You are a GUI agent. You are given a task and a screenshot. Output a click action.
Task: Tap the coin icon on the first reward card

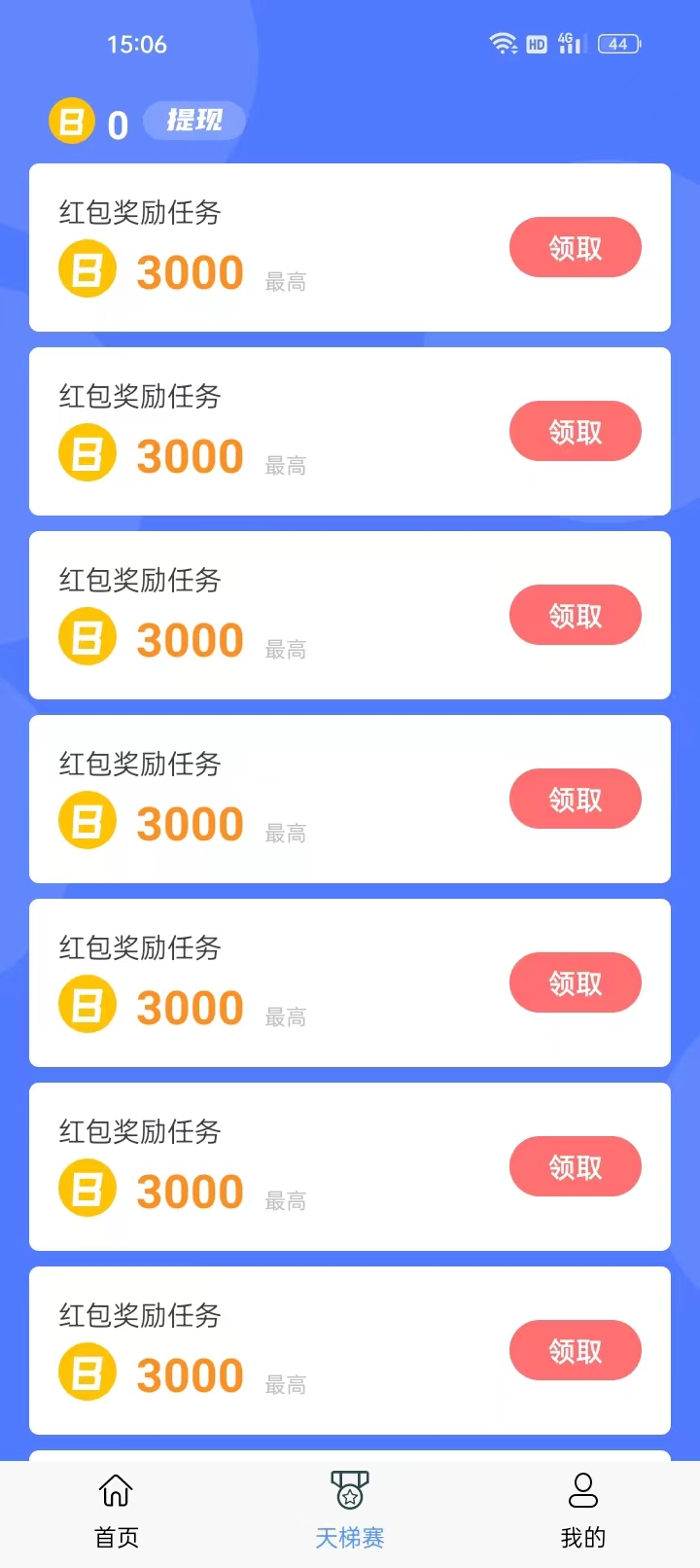tap(87, 267)
